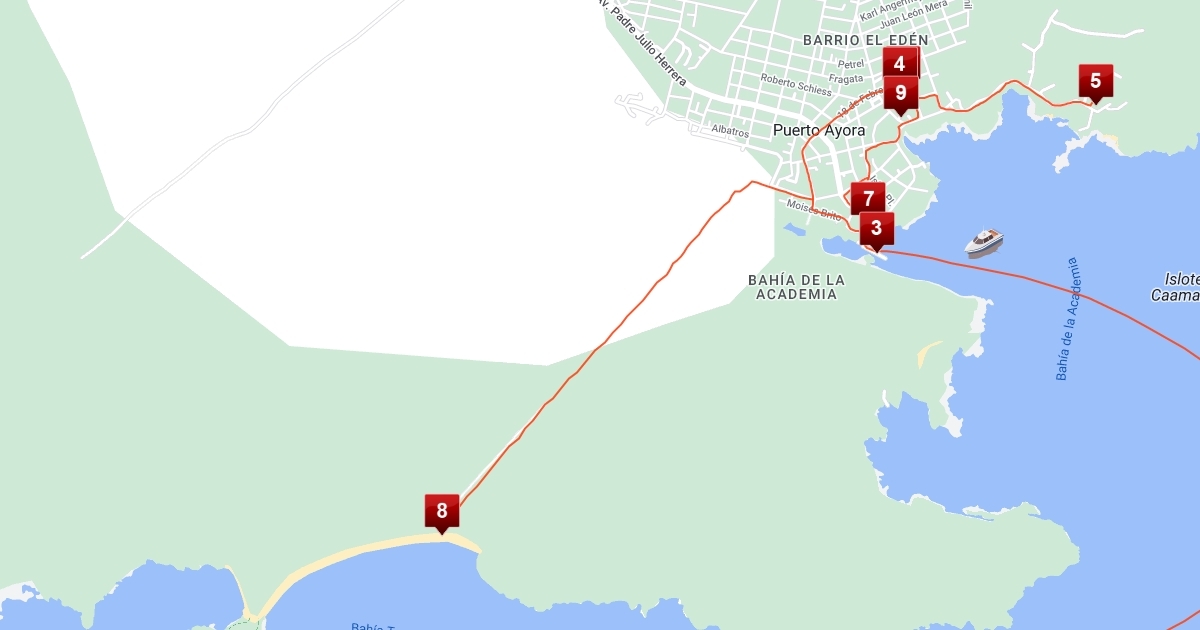Open map marker number 4
Image resolution: width=1200 pixels, height=630 pixels.
900,62
